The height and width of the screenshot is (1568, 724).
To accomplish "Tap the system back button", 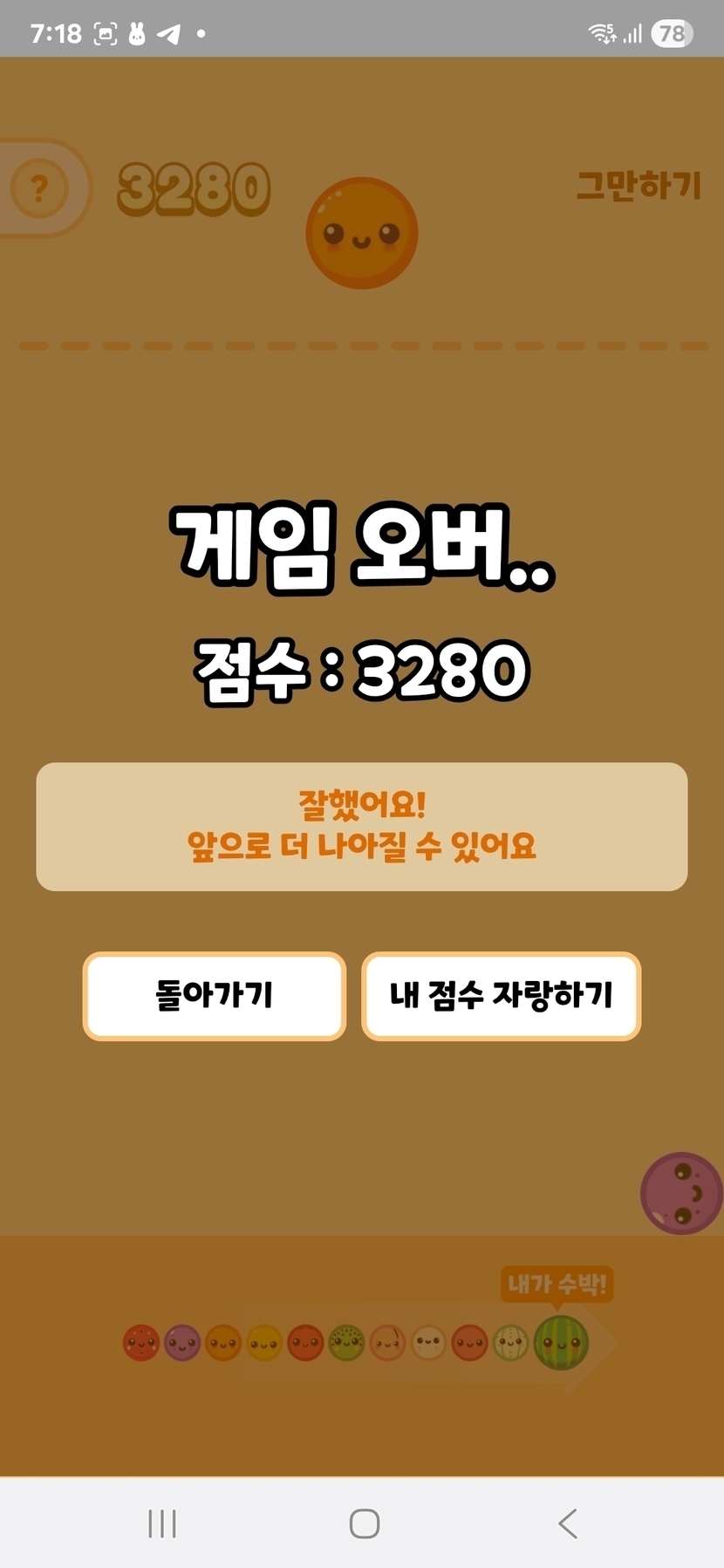I will [568, 1524].
